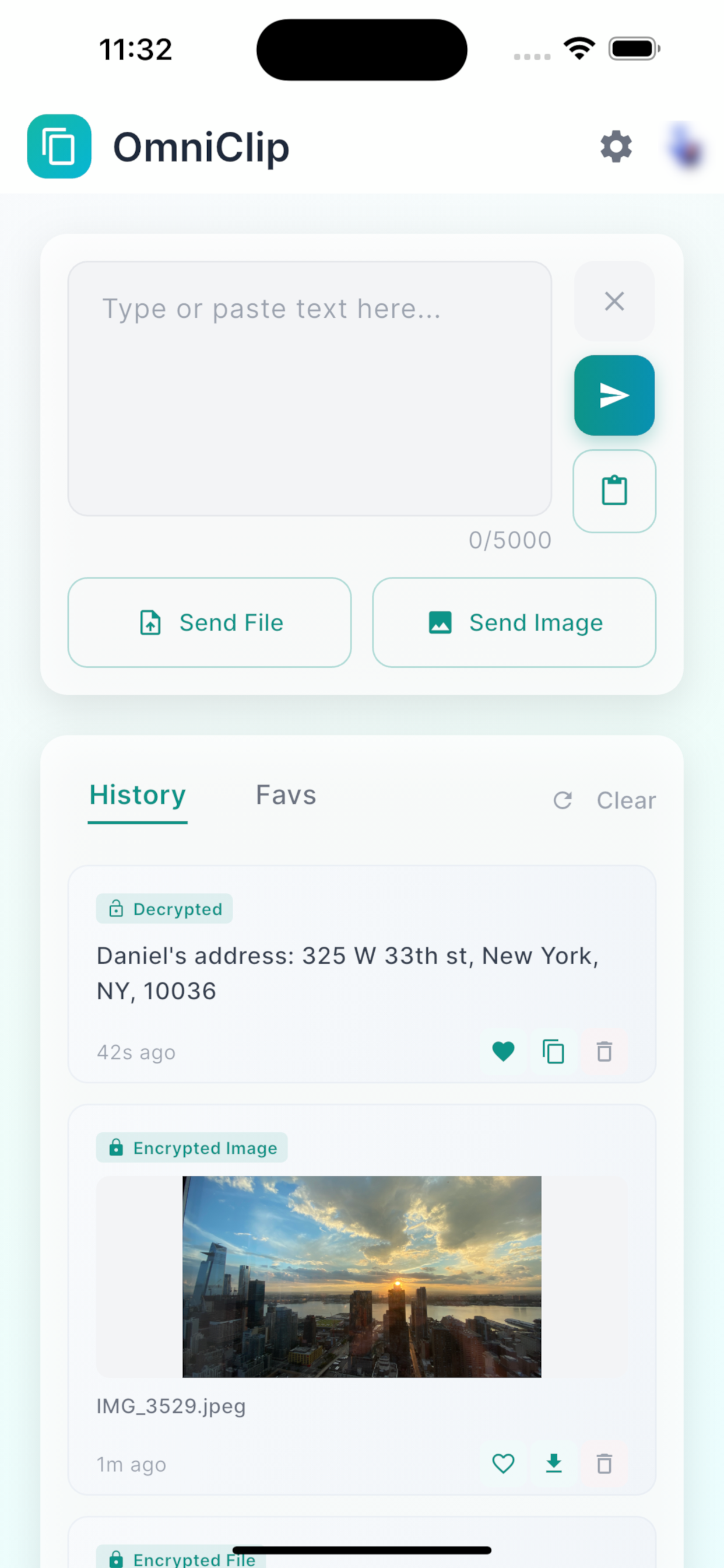The width and height of the screenshot is (724, 1568).
Task: Download IMG_3529.jpeg
Action: (x=553, y=1464)
